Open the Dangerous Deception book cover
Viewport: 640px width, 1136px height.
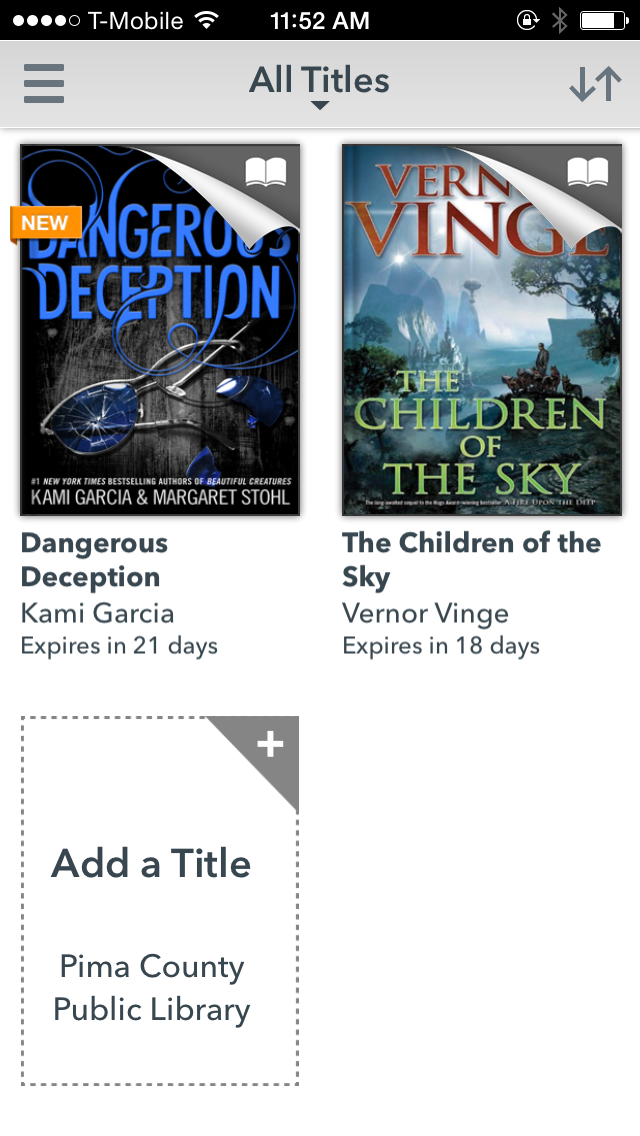[x=159, y=330]
